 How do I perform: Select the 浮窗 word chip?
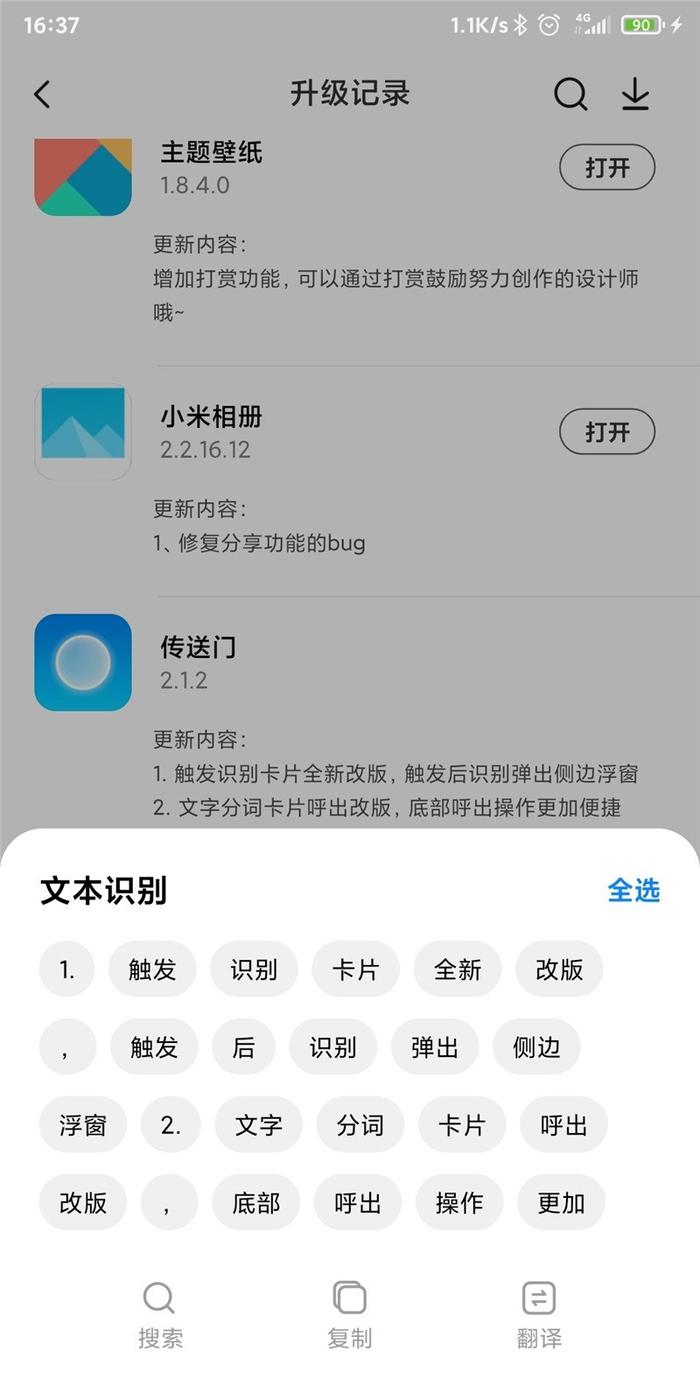coord(83,1125)
